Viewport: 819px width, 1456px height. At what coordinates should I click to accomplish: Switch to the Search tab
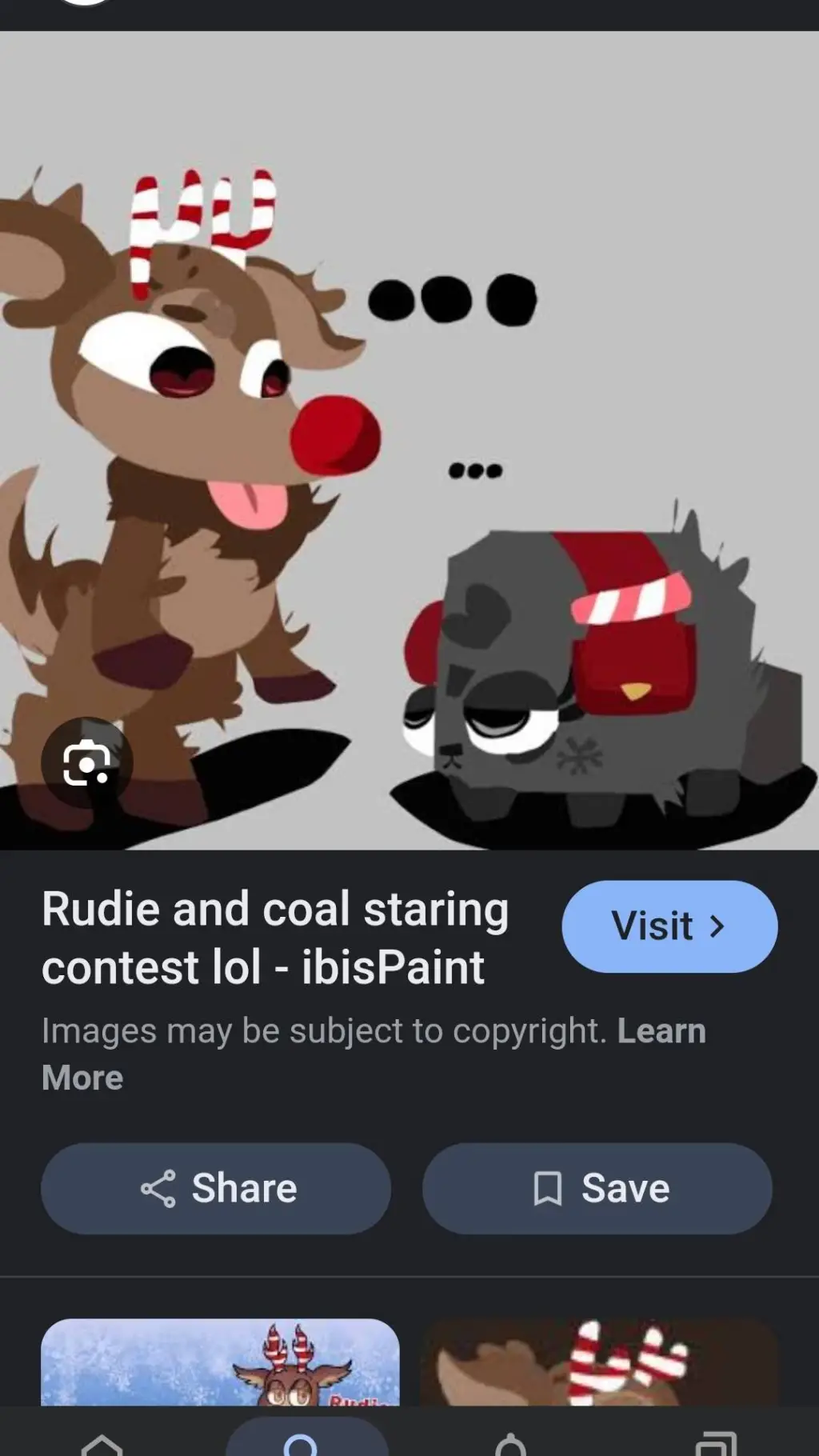coord(302,1442)
